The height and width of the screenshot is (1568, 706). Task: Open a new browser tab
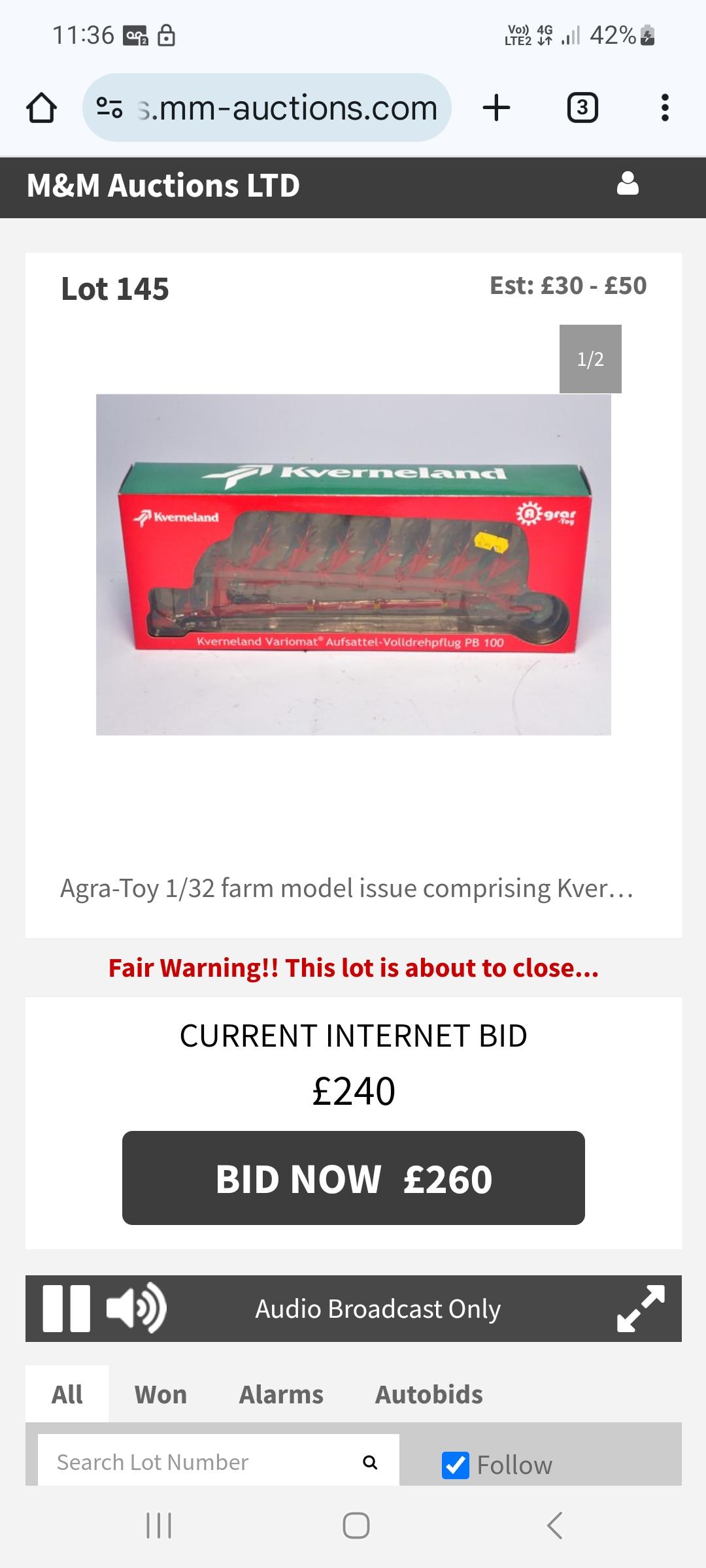click(x=496, y=108)
